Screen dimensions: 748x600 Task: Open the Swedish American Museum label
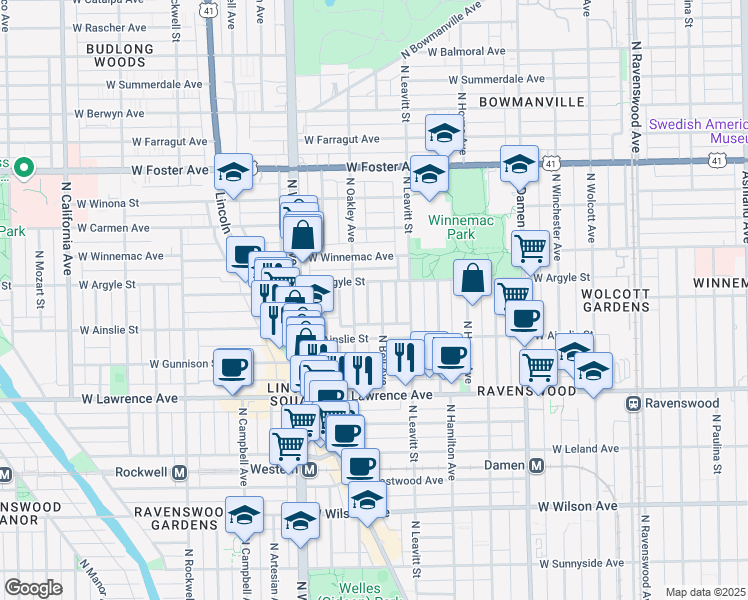pos(698,131)
